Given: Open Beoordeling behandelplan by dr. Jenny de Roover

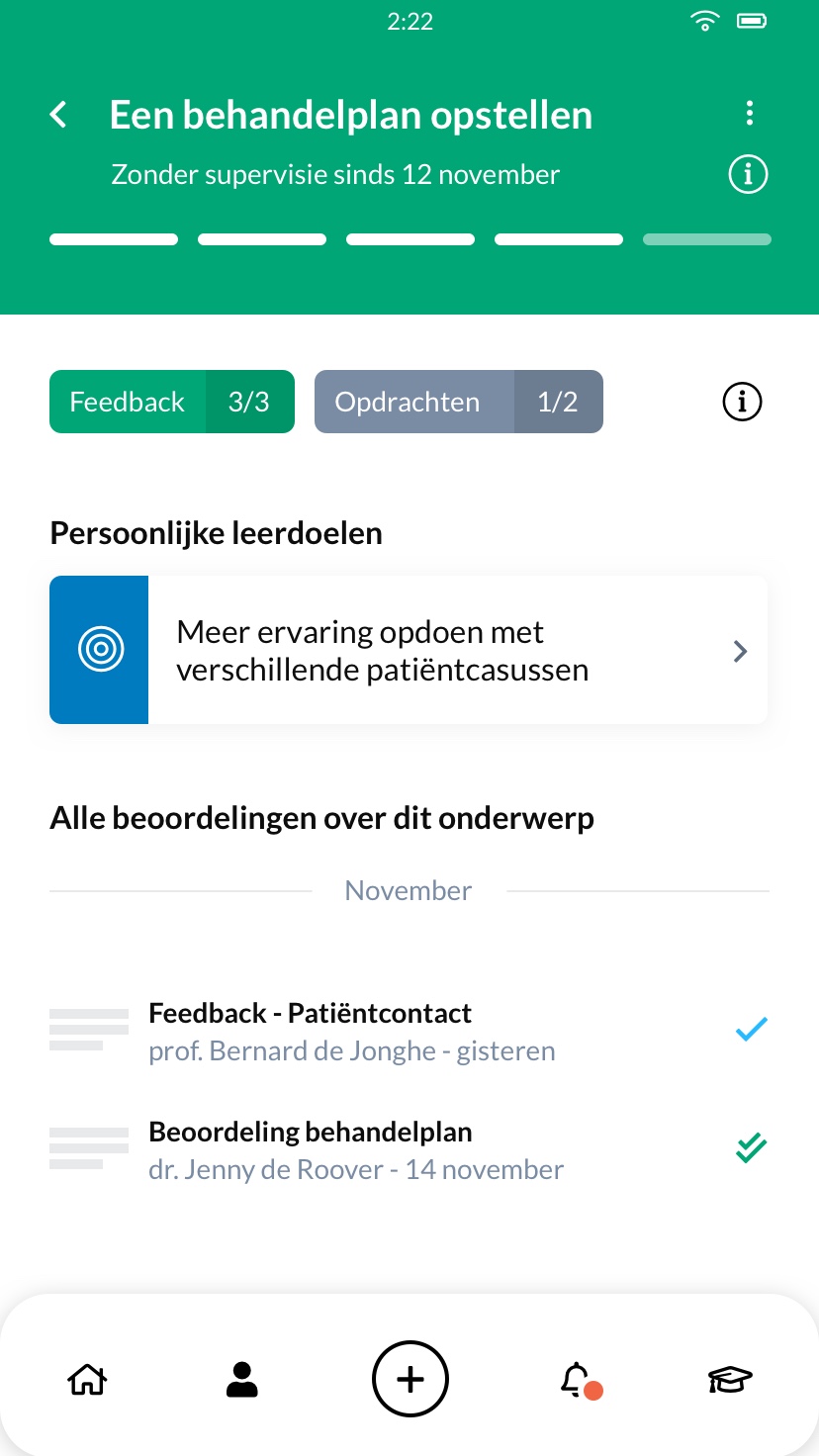Looking at the screenshot, I should click(x=409, y=1149).
